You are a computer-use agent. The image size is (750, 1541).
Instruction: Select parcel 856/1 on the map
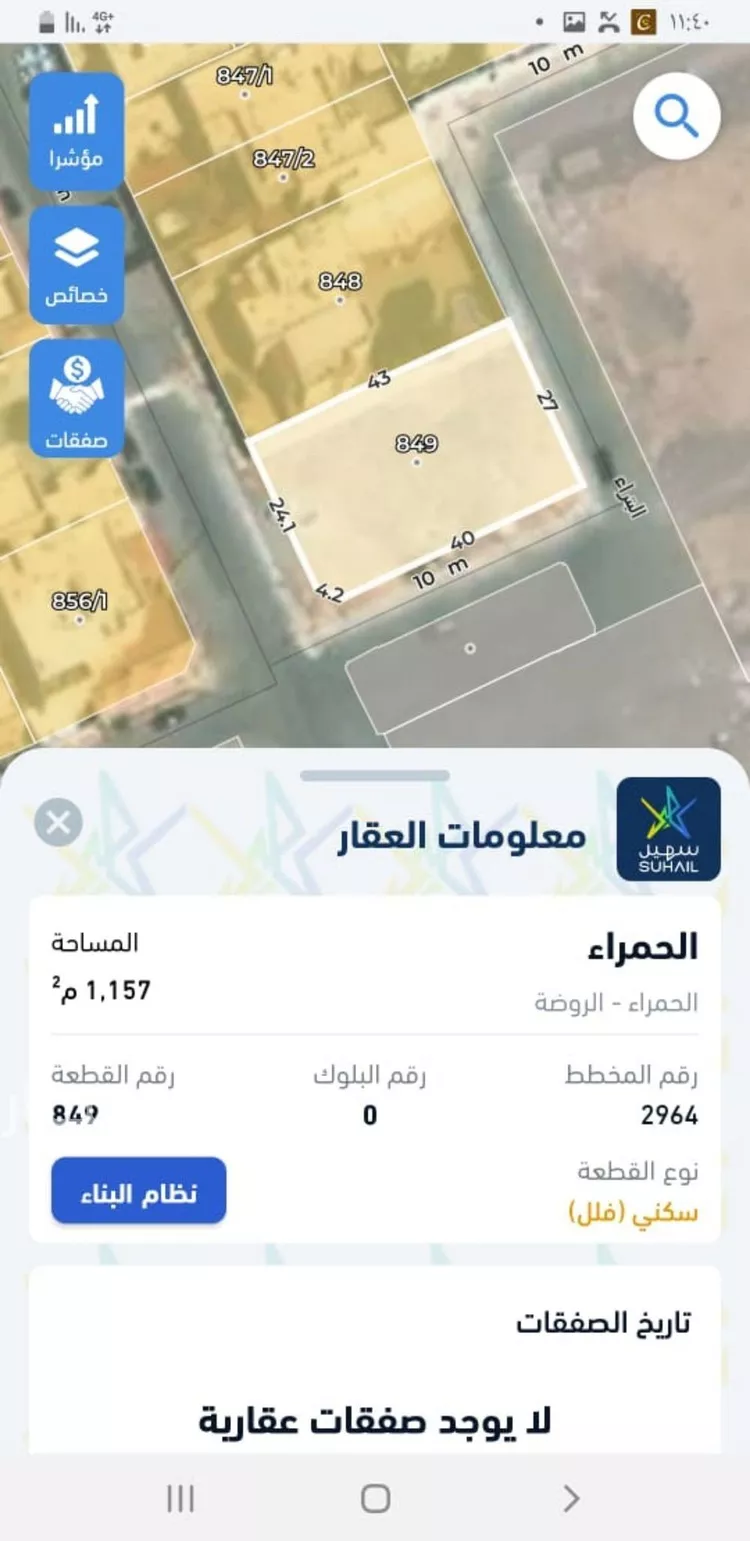coord(80,609)
